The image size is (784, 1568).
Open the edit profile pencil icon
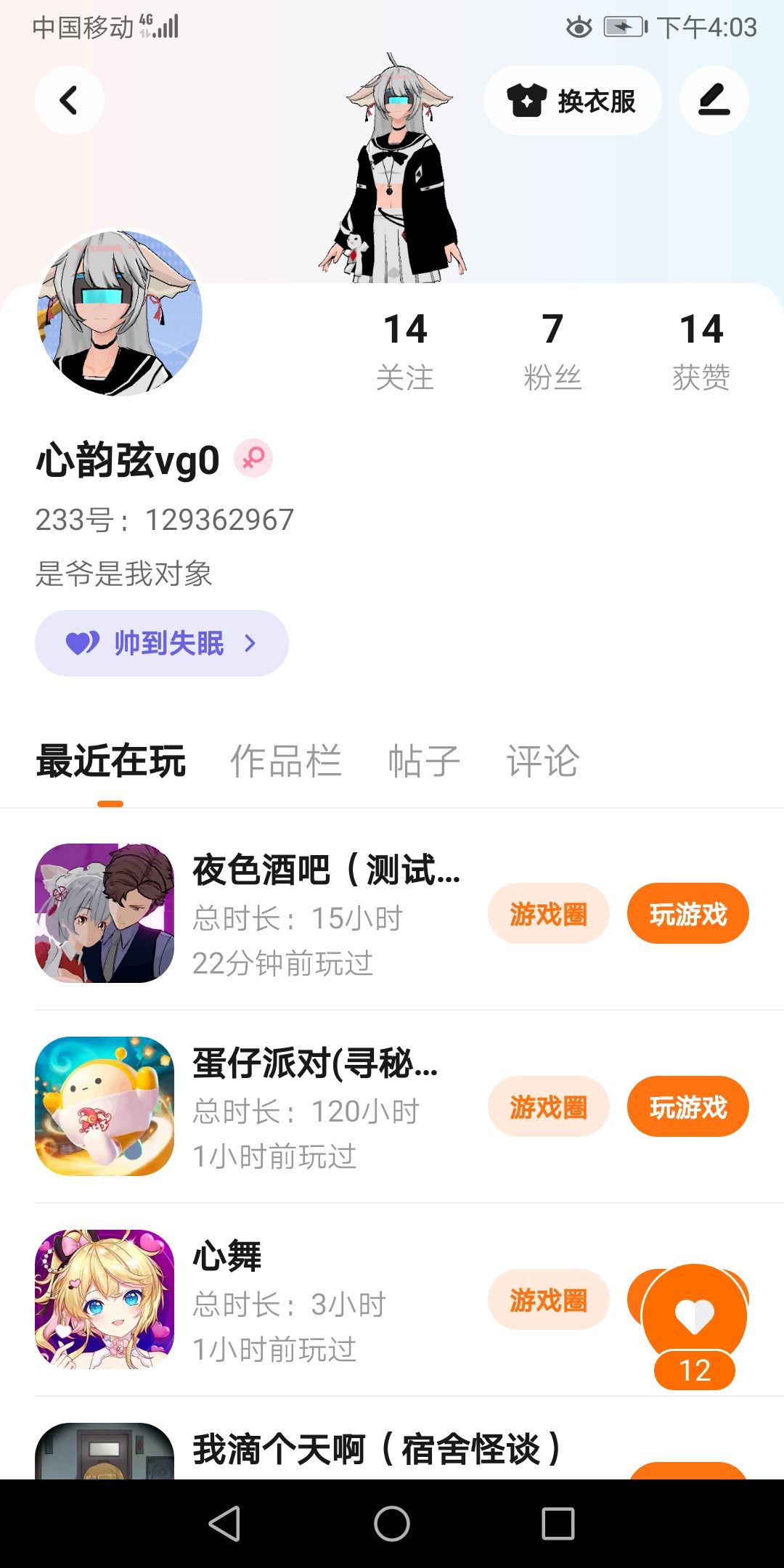click(714, 100)
